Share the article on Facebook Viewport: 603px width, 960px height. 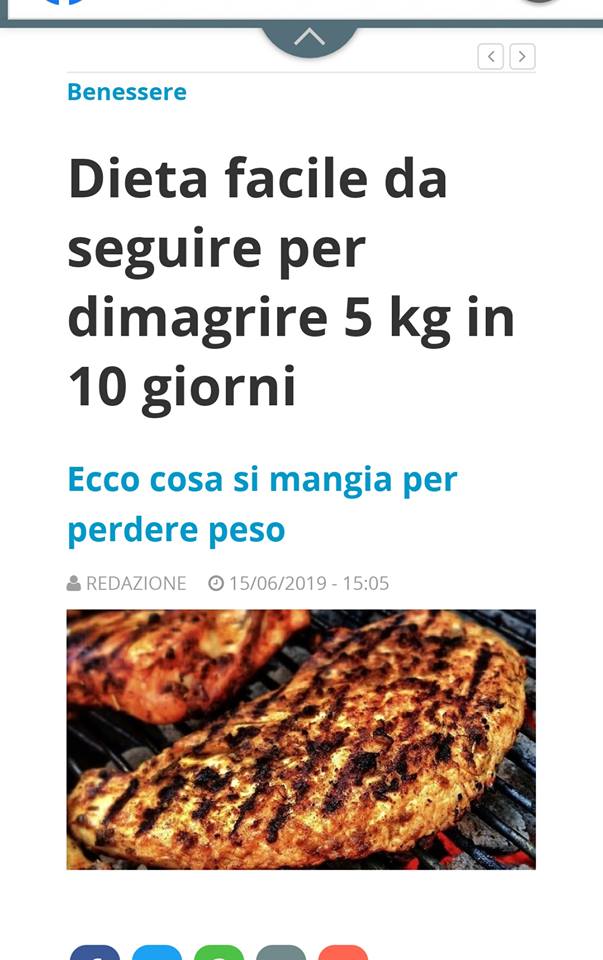click(x=95, y=952)
